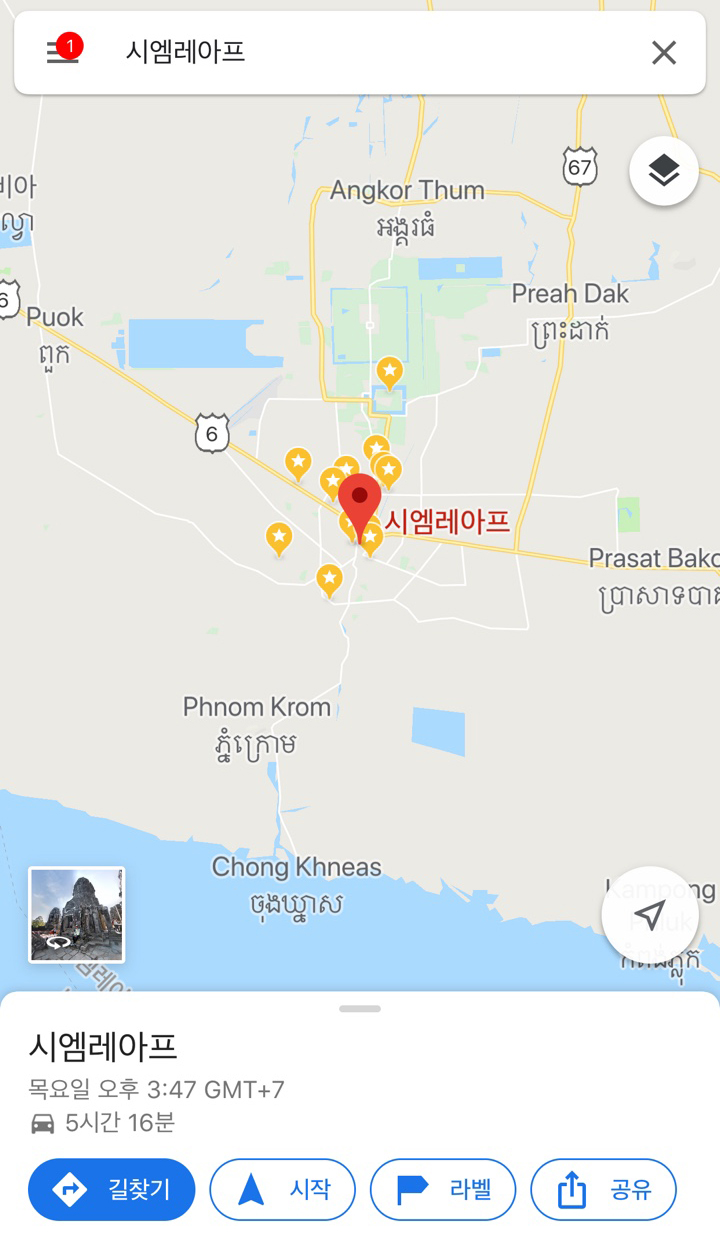Open the map layers selector

664,171
